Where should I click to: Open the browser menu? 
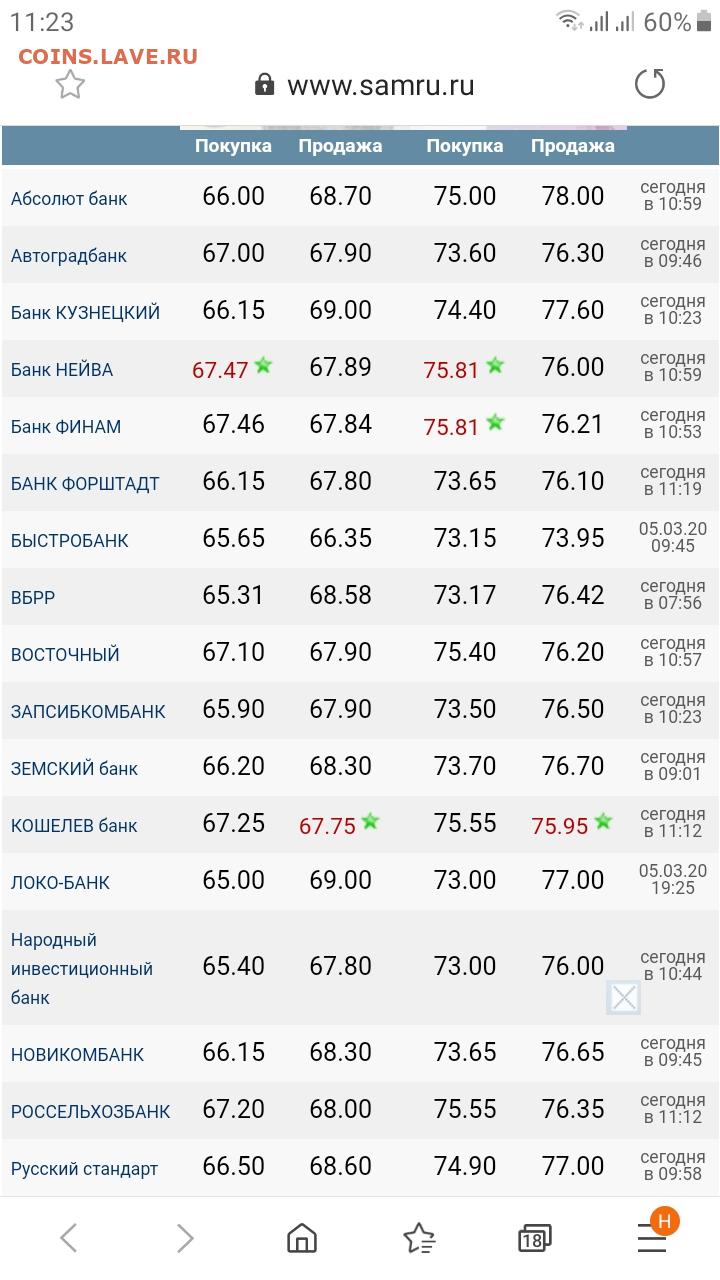pos(652,1238)
